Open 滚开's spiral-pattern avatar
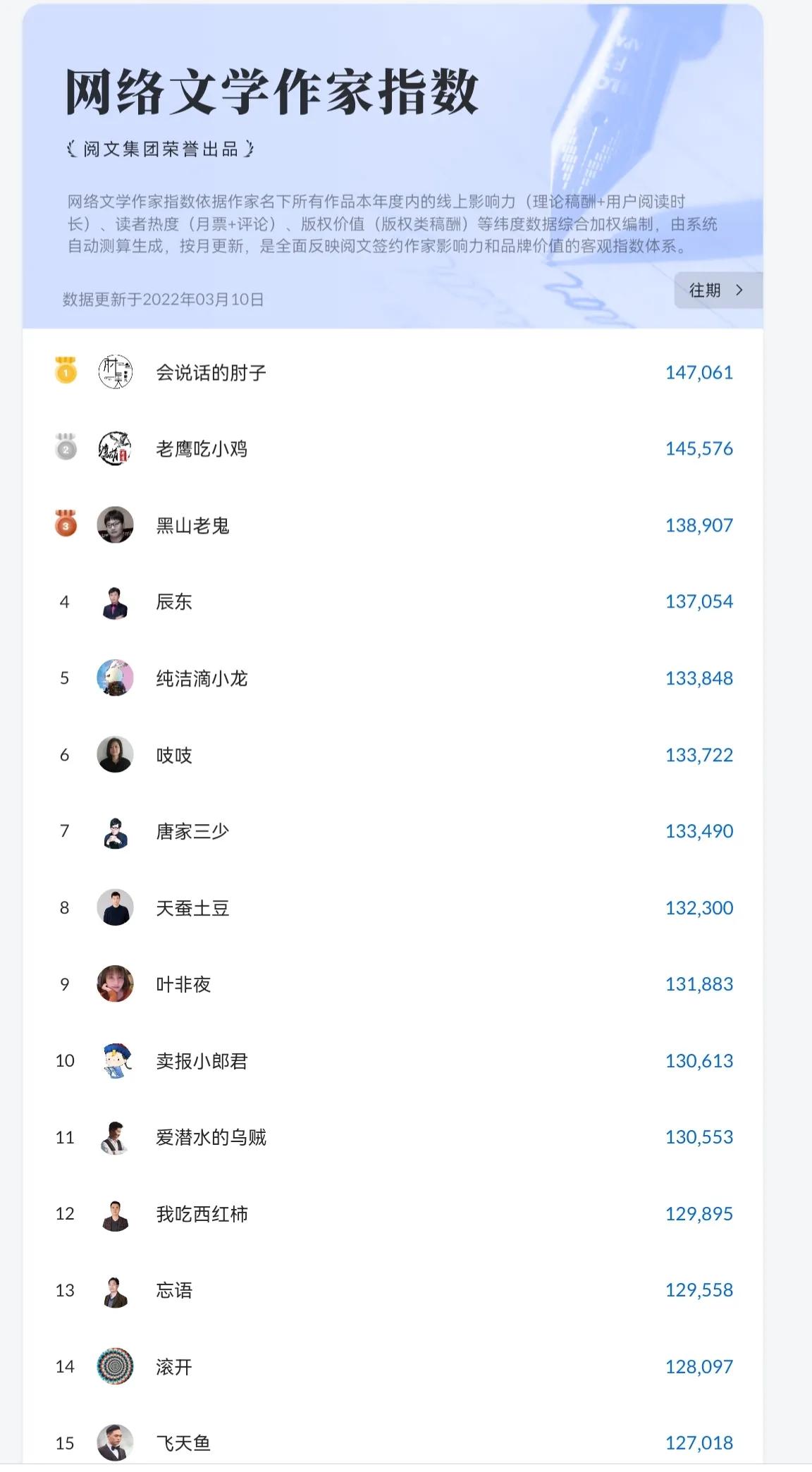The image size is (812, 1472). click(x=115, y=1366)
